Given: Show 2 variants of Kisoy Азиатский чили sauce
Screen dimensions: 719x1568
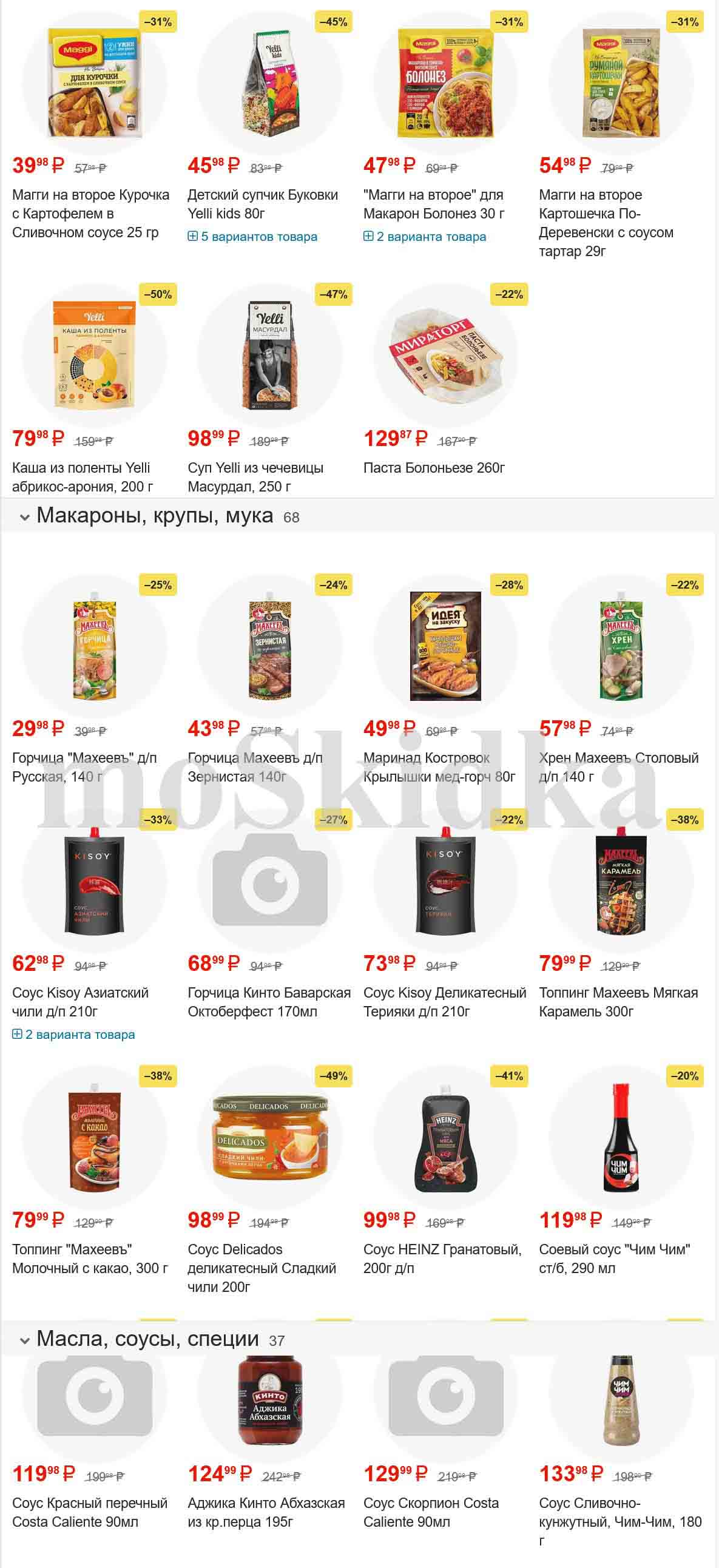Looking at the screenshot, I should [73, 1035].
